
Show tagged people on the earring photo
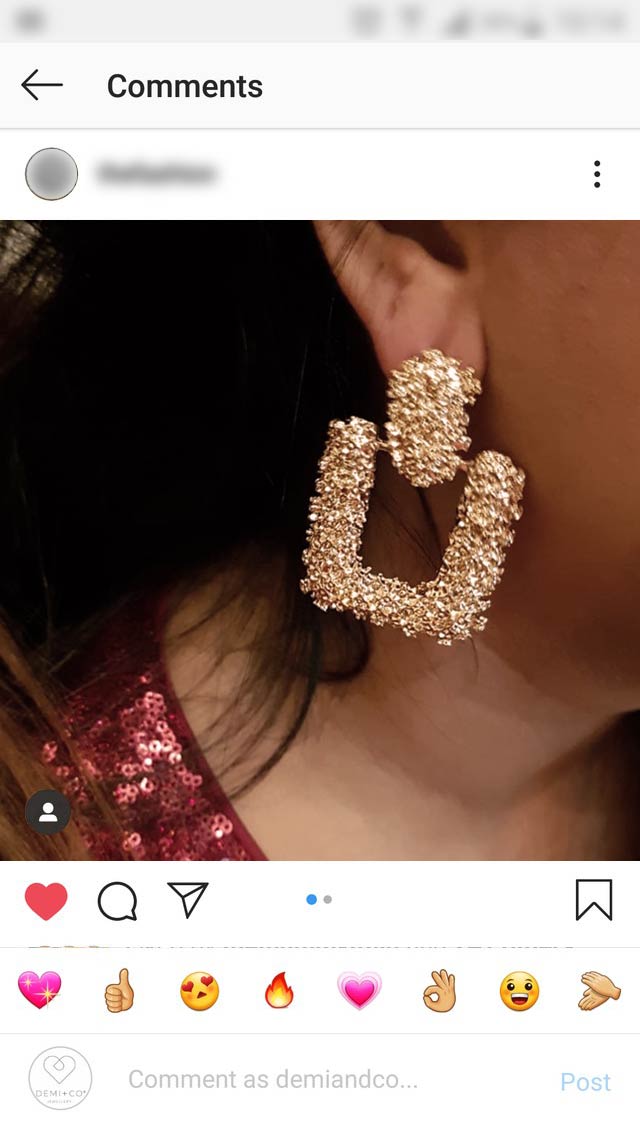47,812
